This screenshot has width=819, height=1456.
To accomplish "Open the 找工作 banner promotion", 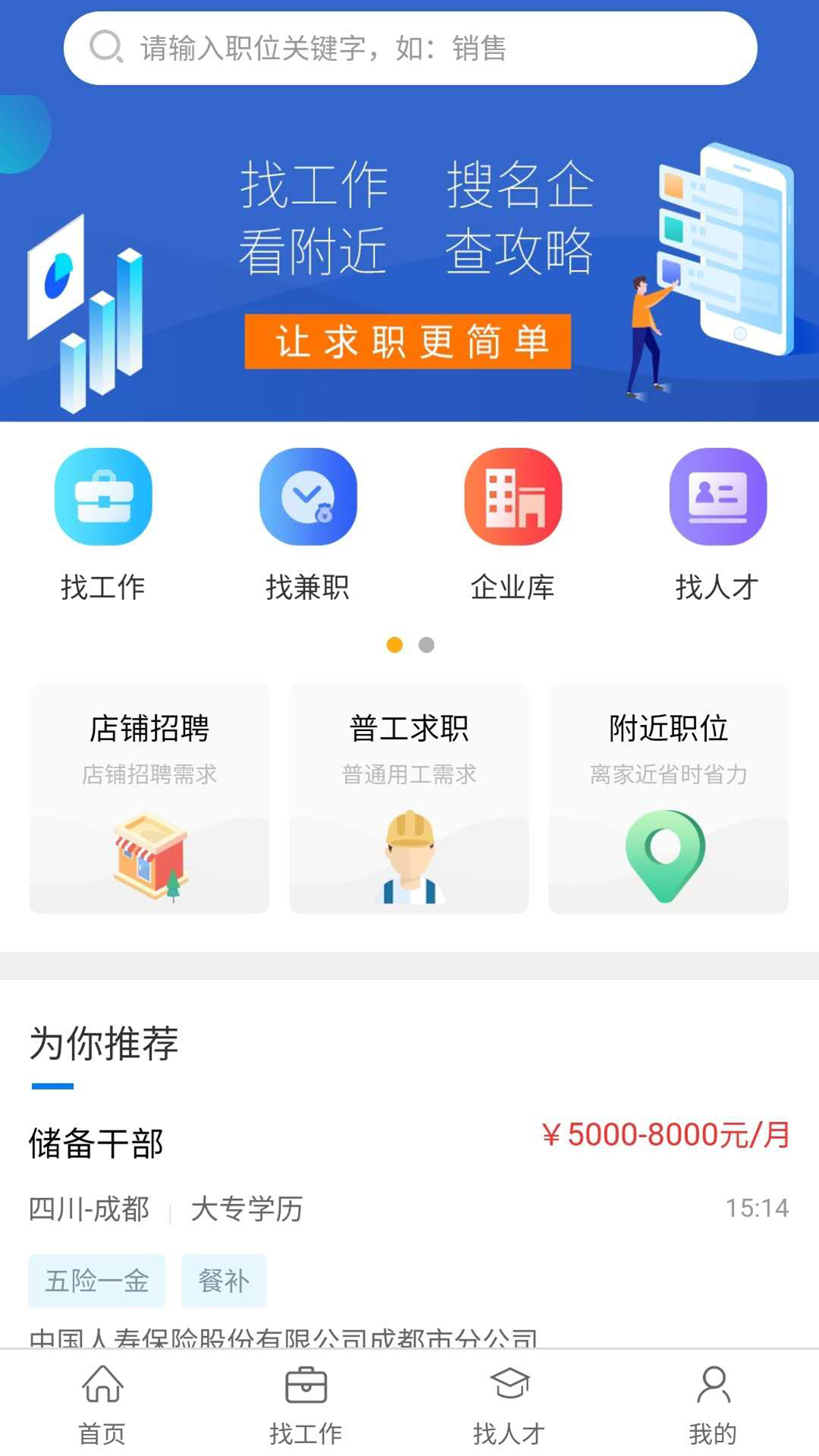I will (x=409, y=258).
